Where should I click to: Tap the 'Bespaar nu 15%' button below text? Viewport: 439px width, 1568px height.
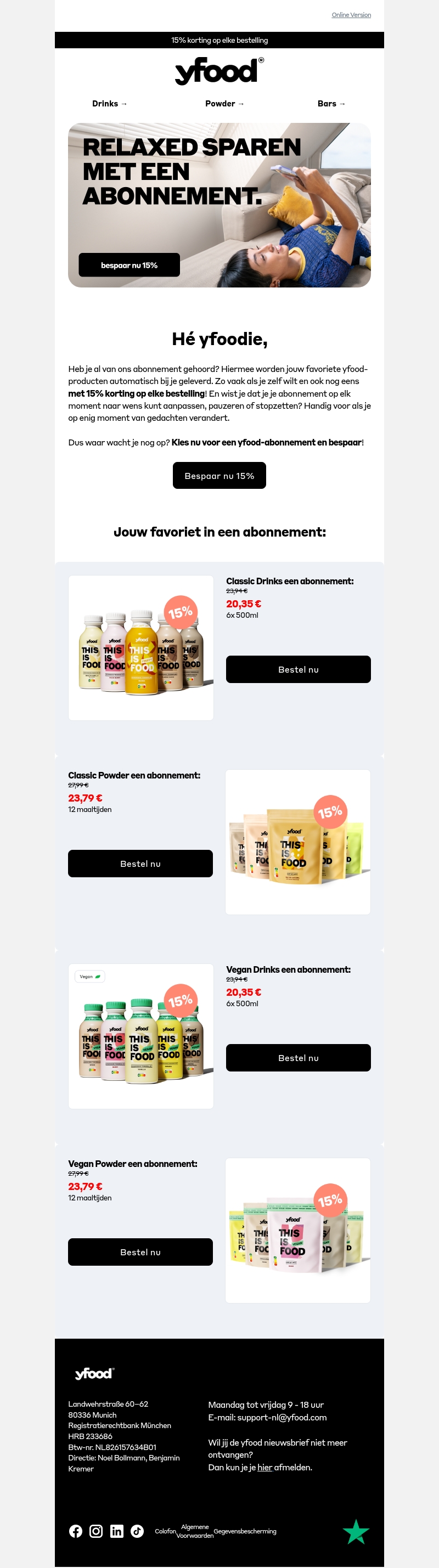pyautogui.click(x=219, y=475)
